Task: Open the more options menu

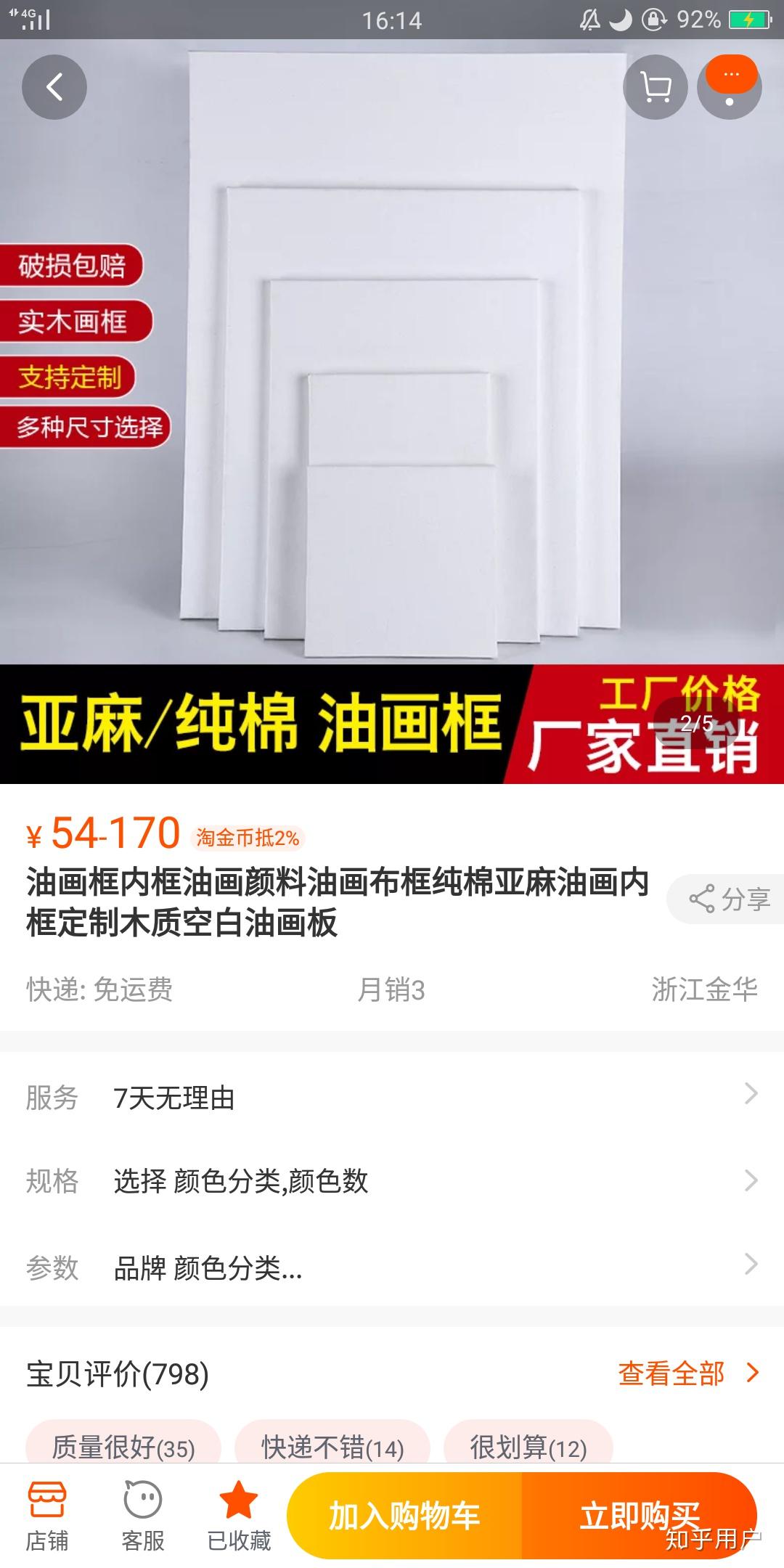Action: tap(730, 88)
